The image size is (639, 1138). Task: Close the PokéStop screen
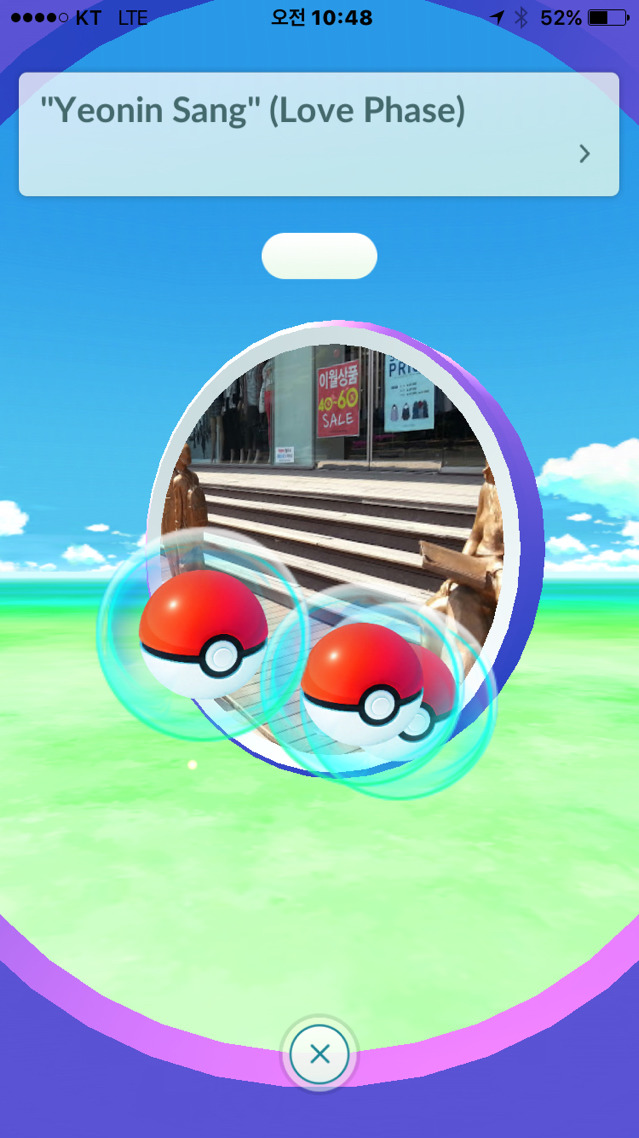(319, 1053)
